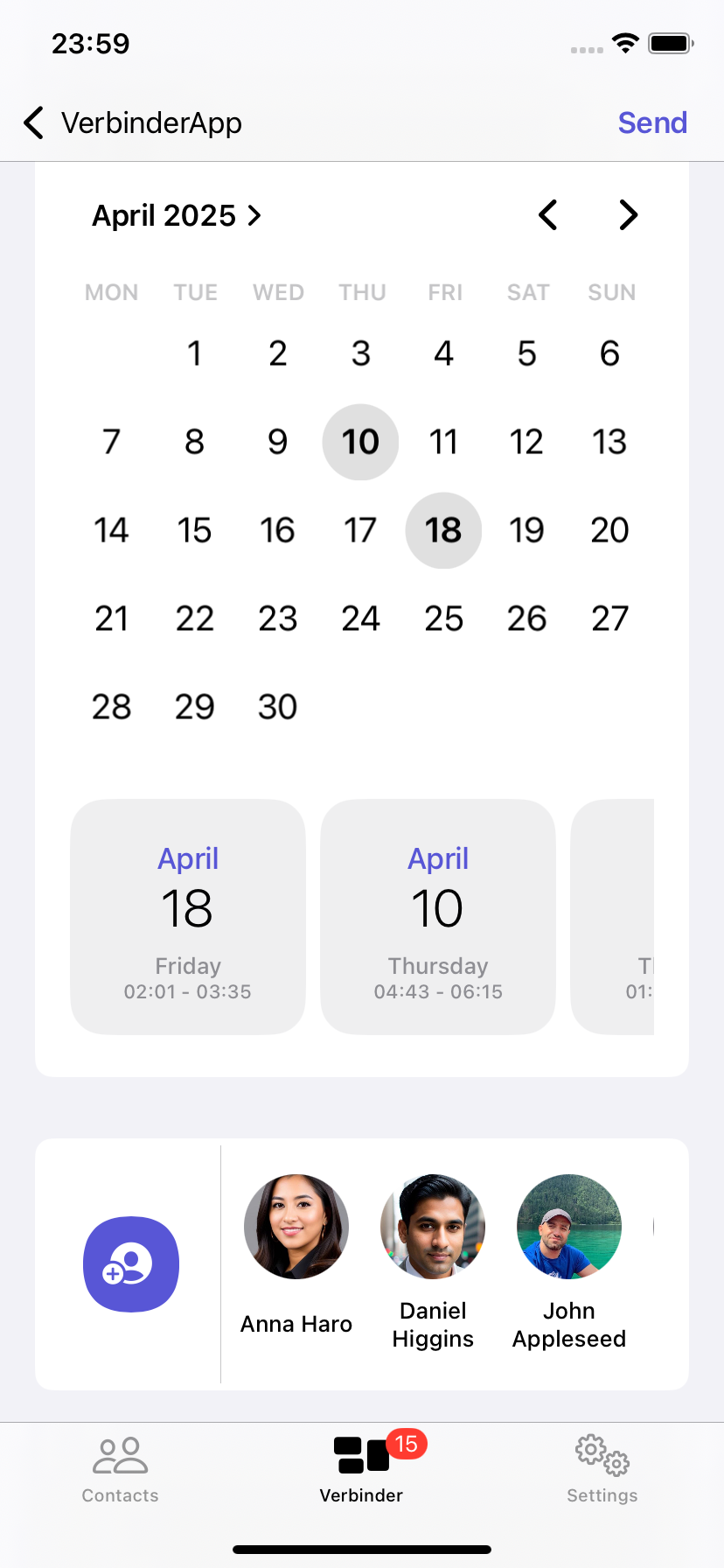
Task: Pick April 25 on the calendar
Action: pos(443,619)
